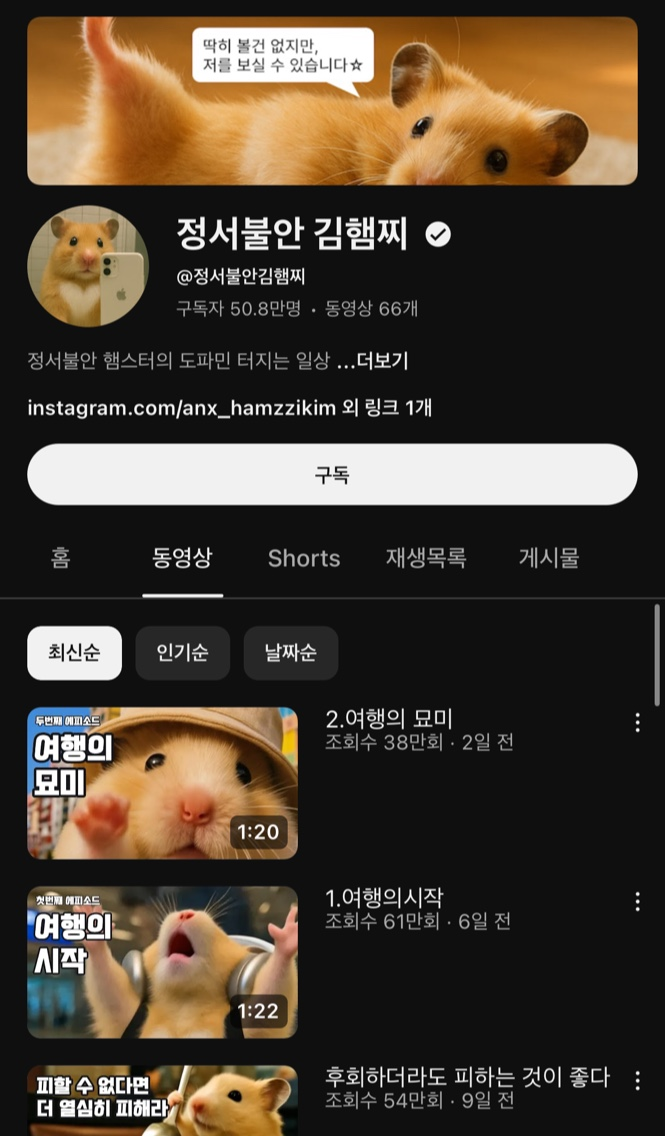The height and width of the screenshot is (1136, 665).
Task: Select the 동영상 tab
Action: [182, 558]
